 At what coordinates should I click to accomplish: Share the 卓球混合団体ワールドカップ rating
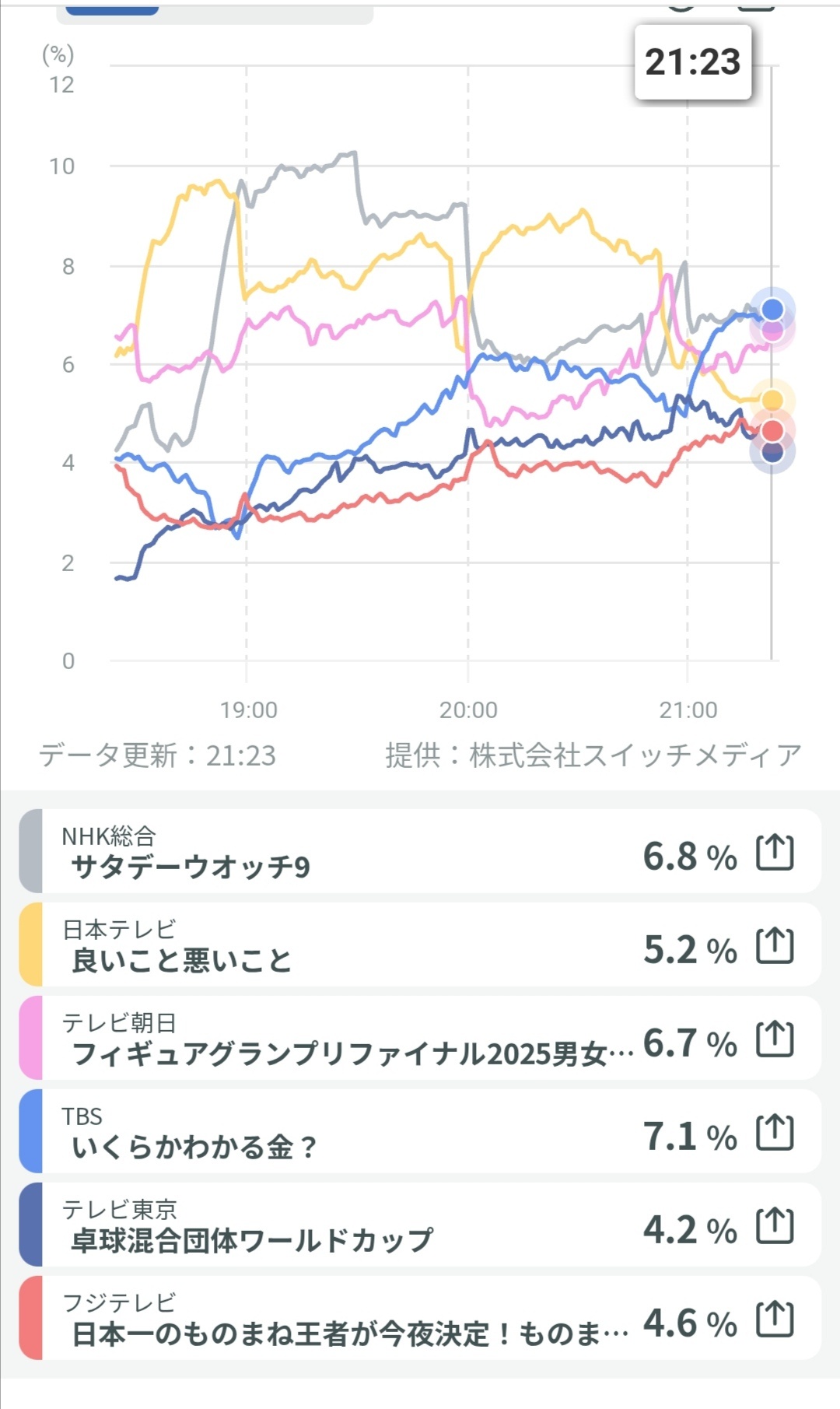pyautogui.click(x=775, y=1226)
